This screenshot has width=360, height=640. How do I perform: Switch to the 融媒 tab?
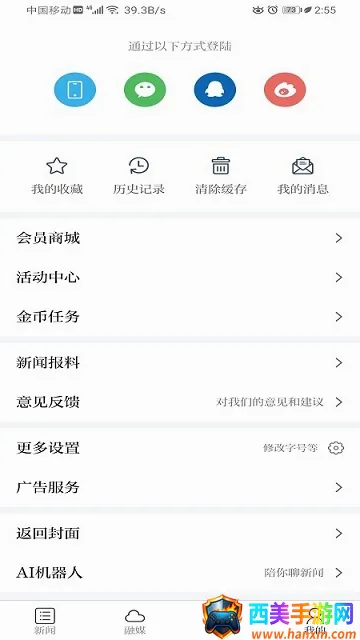(x=135, y=621)
